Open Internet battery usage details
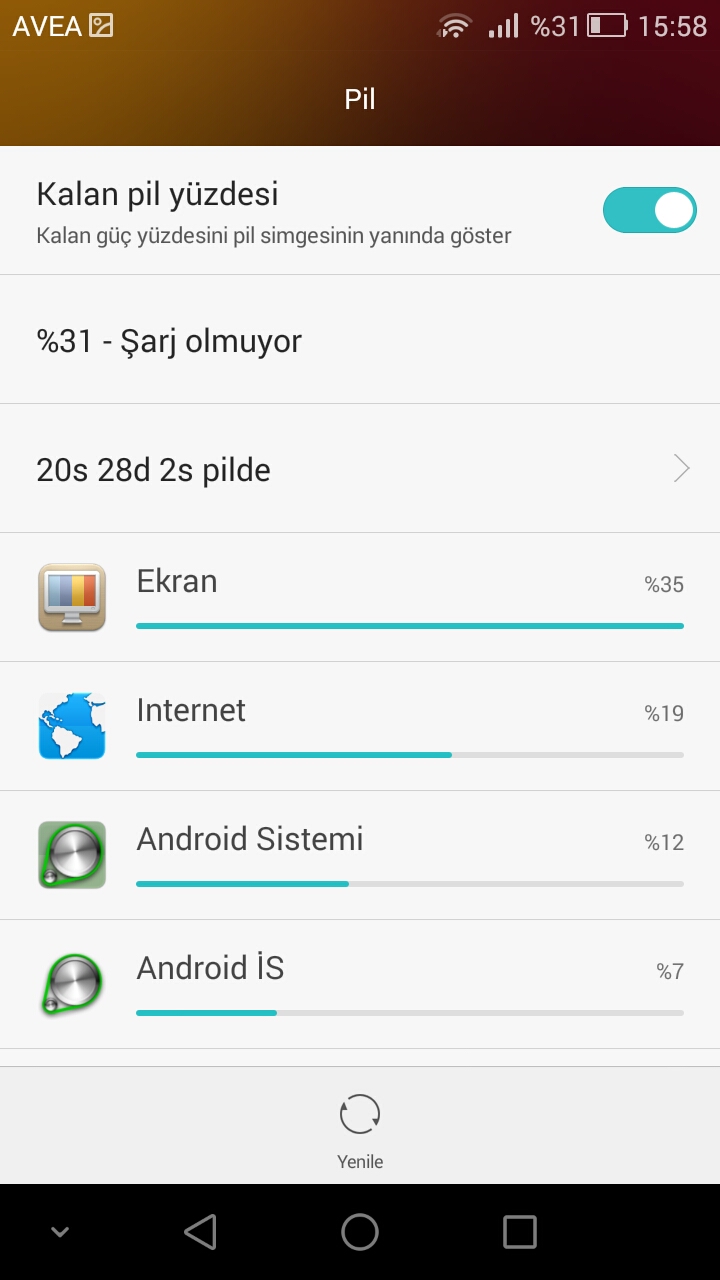The image size is (720, 1280). pos(360,727)
